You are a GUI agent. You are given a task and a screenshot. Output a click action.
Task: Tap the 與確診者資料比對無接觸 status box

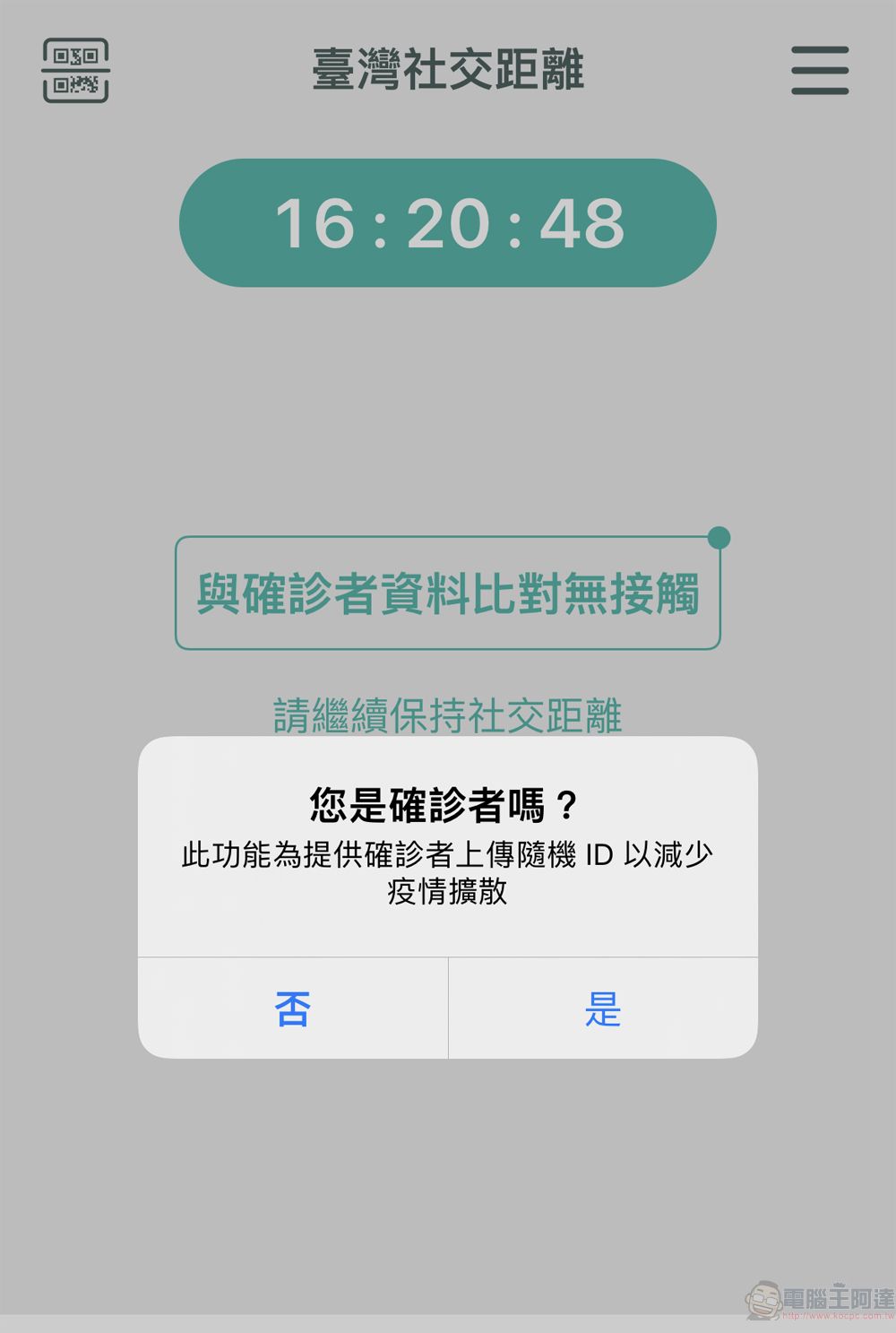click(448, 593)
